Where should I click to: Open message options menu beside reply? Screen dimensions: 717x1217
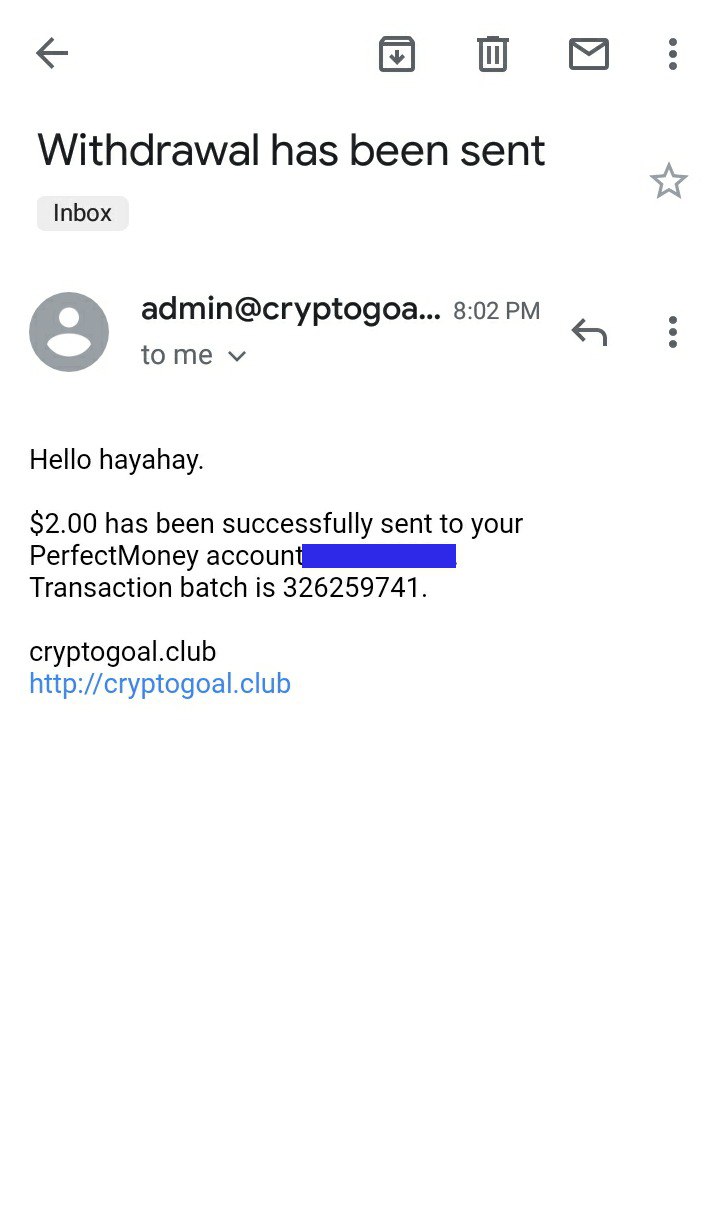pyautogui.click(x=673, y=332)
